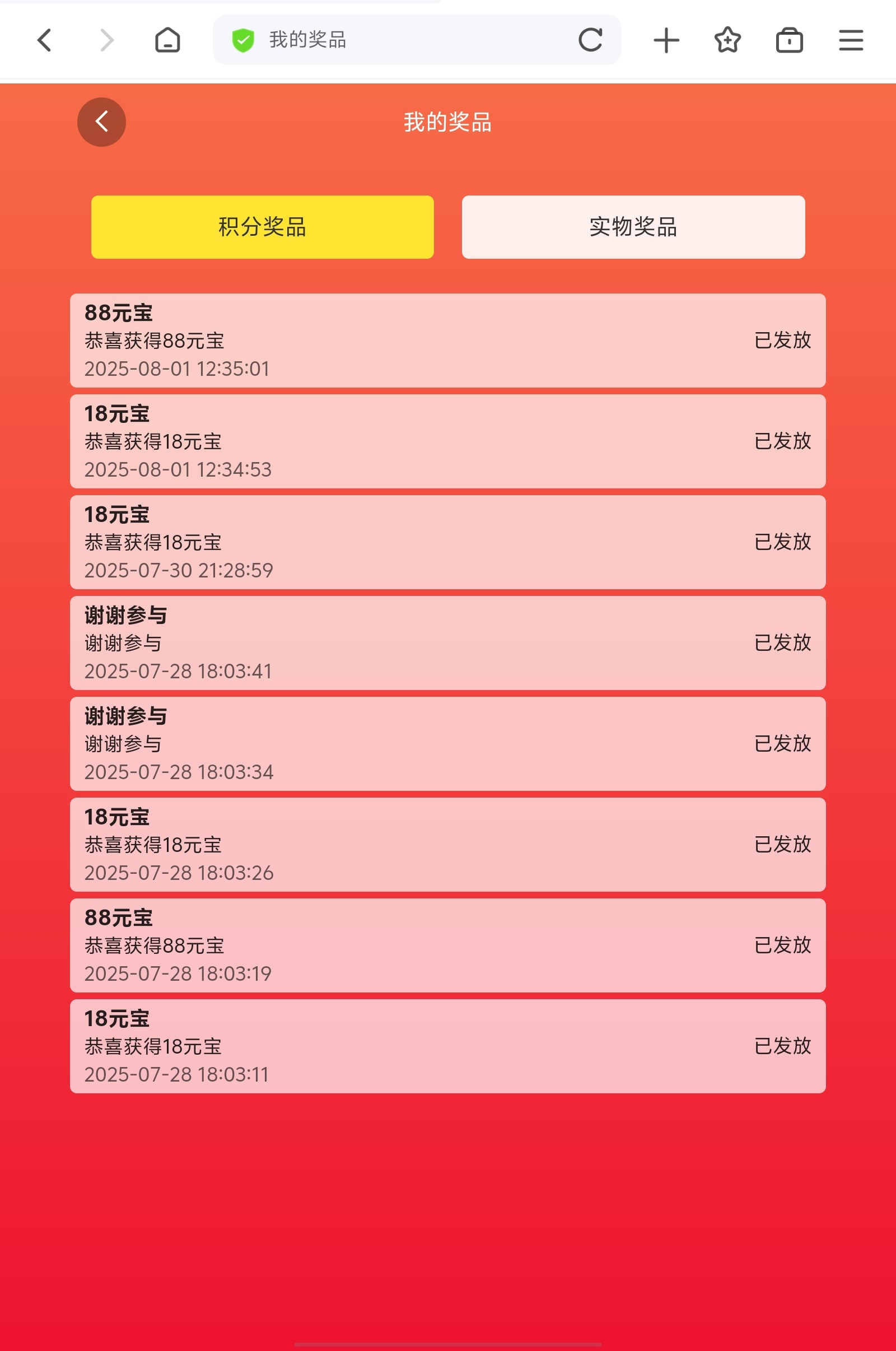The width and height of the screenshot is (896, 1351).
Task: Return via the round back button beside 我的奖品
Action: click(x=102, y=122)
